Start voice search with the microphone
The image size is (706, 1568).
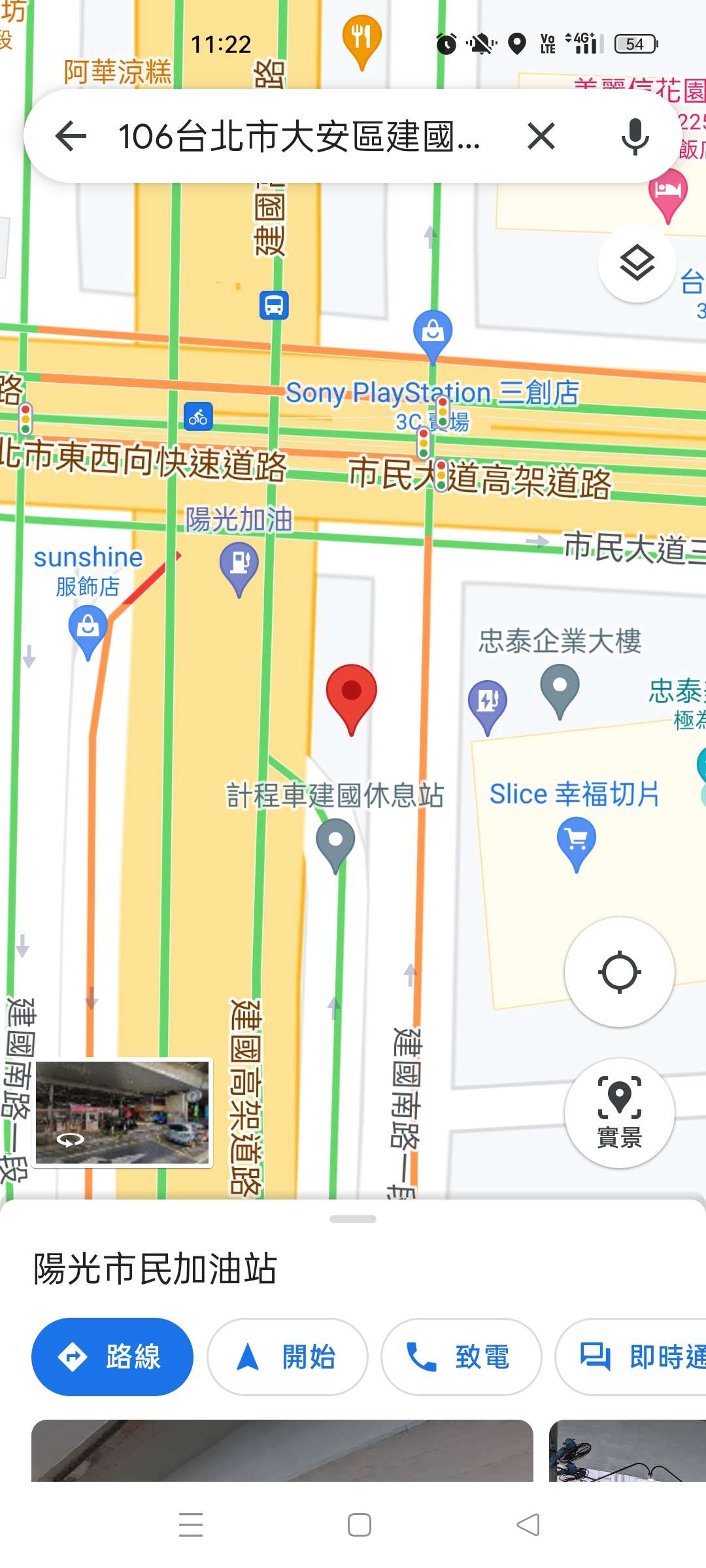(x=635, y=137)
